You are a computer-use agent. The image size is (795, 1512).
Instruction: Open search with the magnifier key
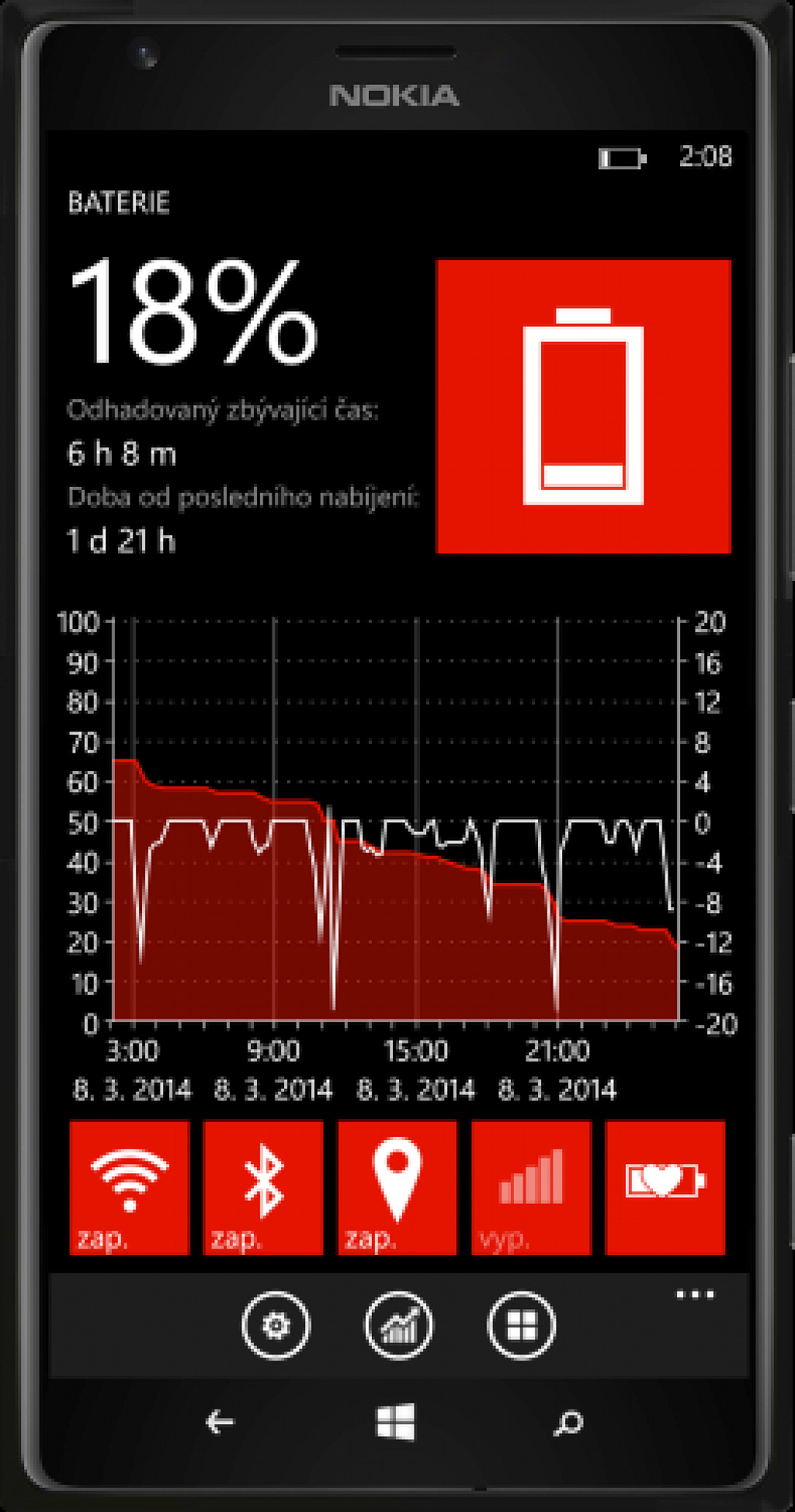click(x=568, y=1423)
